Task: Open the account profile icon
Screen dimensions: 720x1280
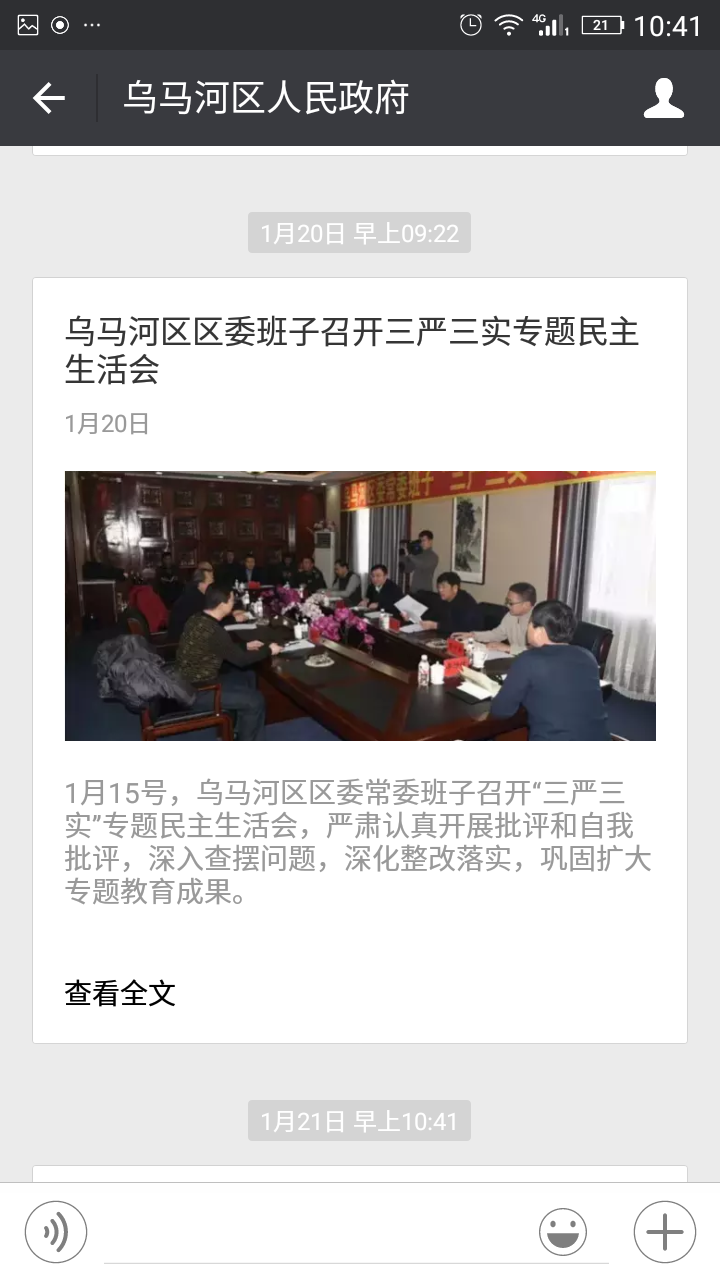Action: pyautogui.click(x=664, y=98)
